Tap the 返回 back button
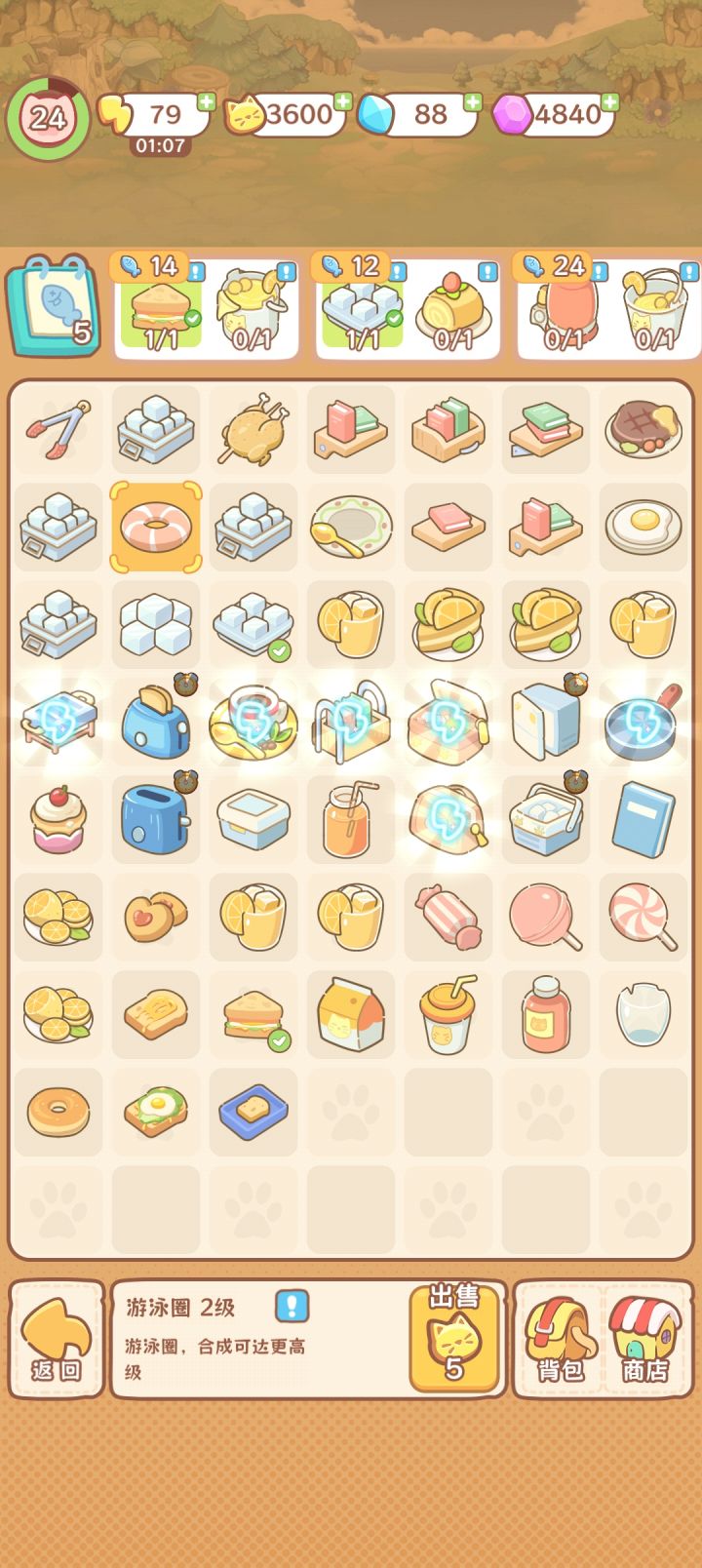Image resolution: width=702 pixels, height=1568 pixels. pos(57,1340)
